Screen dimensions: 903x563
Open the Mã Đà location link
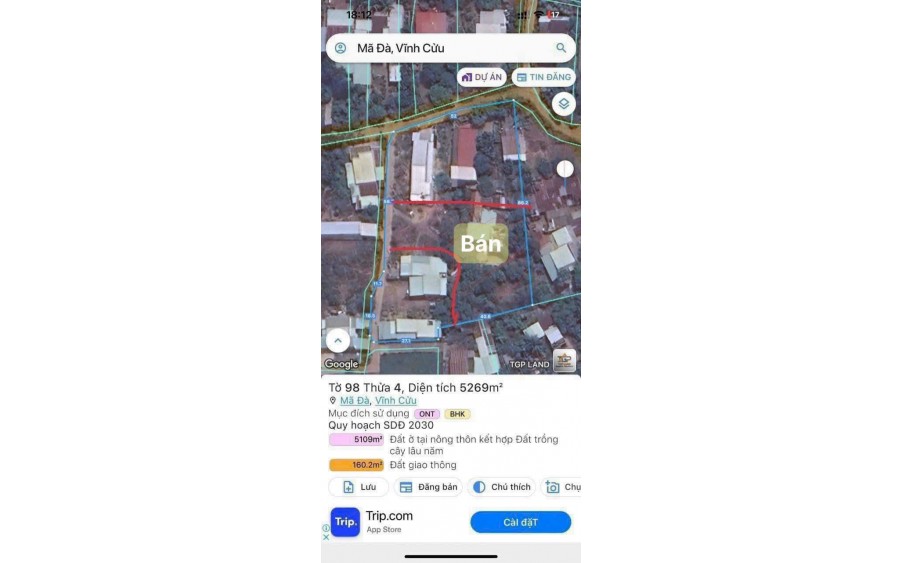pyautogui.click(x=354, y=401)
